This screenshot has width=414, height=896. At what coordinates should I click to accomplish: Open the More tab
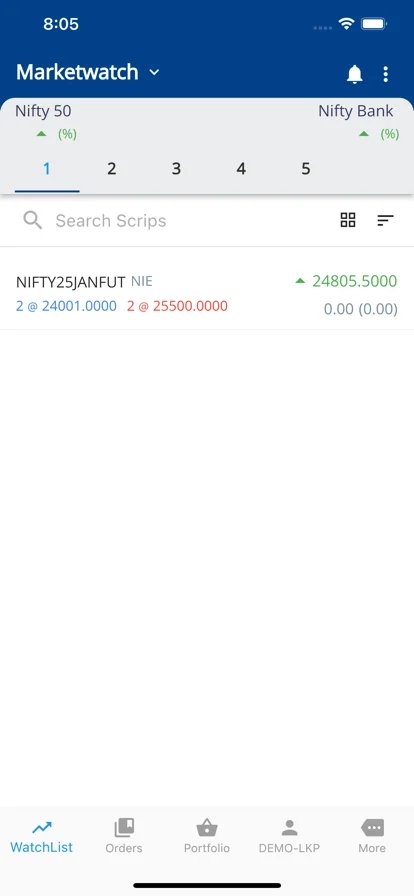click(x=372, y=835)
